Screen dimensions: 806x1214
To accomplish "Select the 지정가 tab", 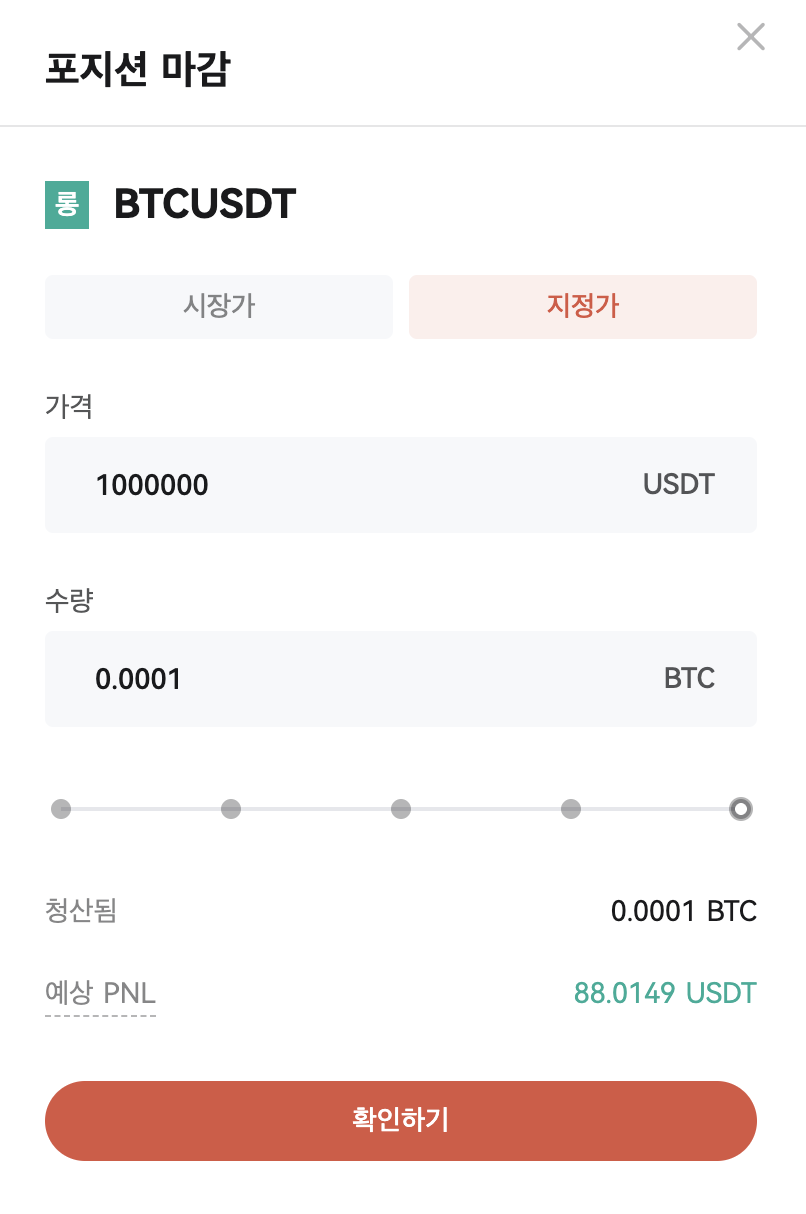I will coord(583,307).
